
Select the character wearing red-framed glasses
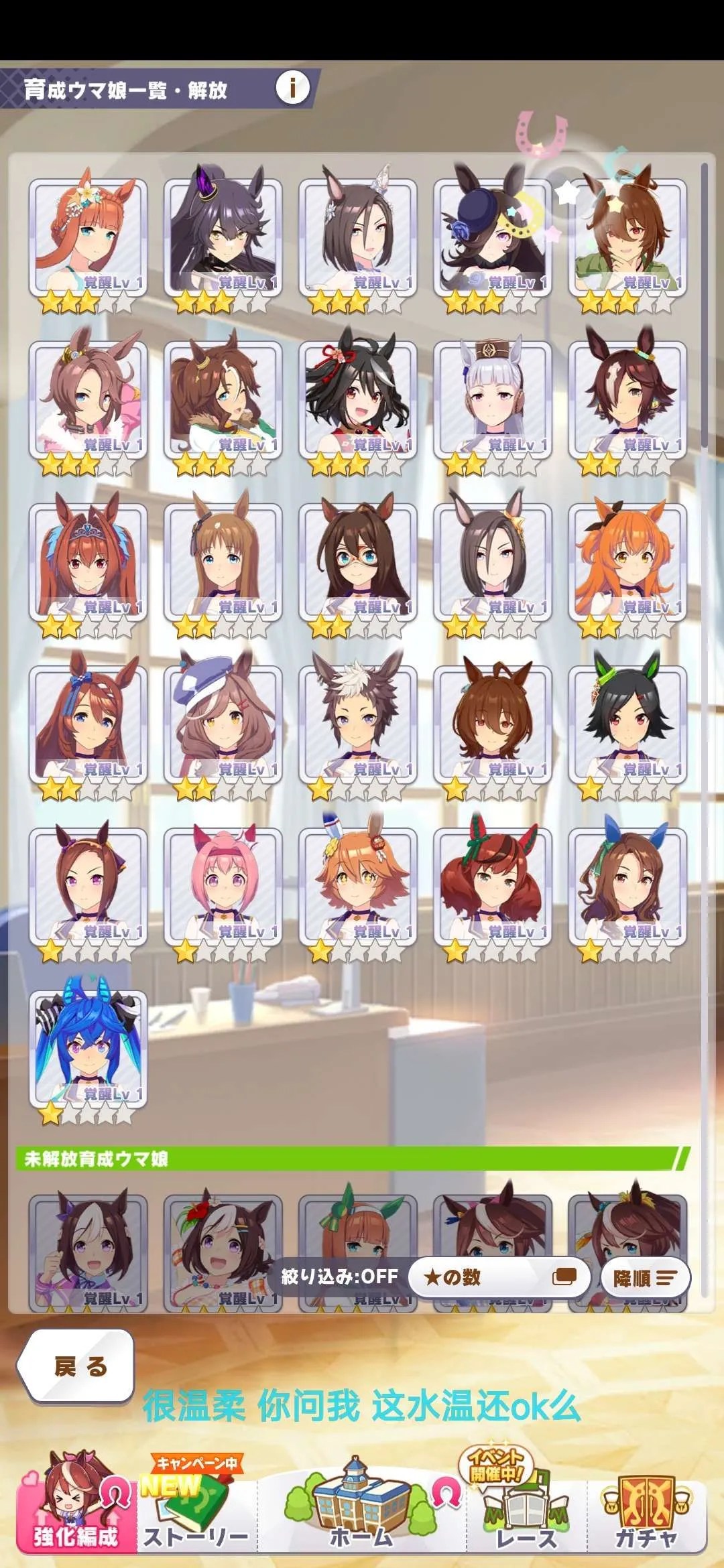coord(358,562)
